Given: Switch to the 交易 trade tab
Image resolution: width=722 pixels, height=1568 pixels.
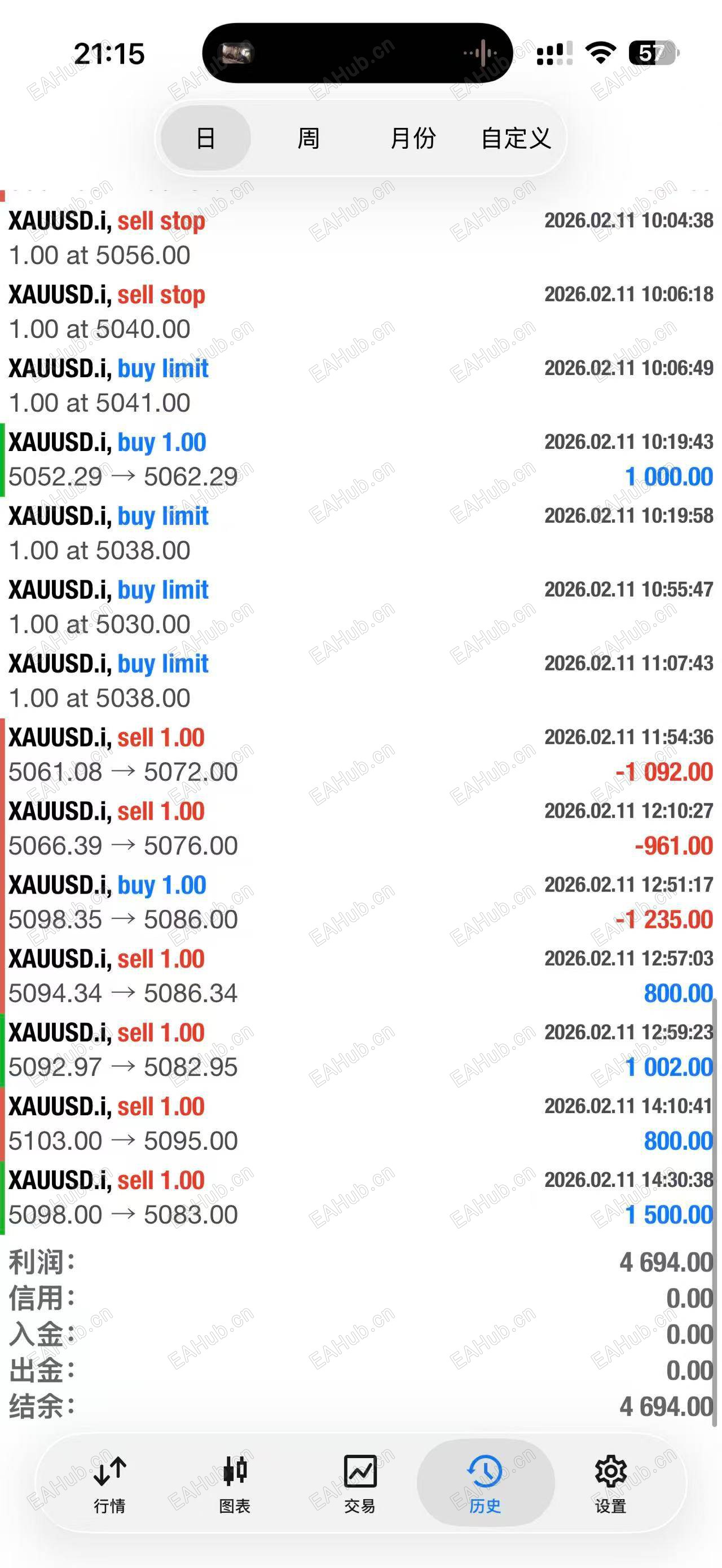Looking at the screenshot, I should coord(360,1484).
